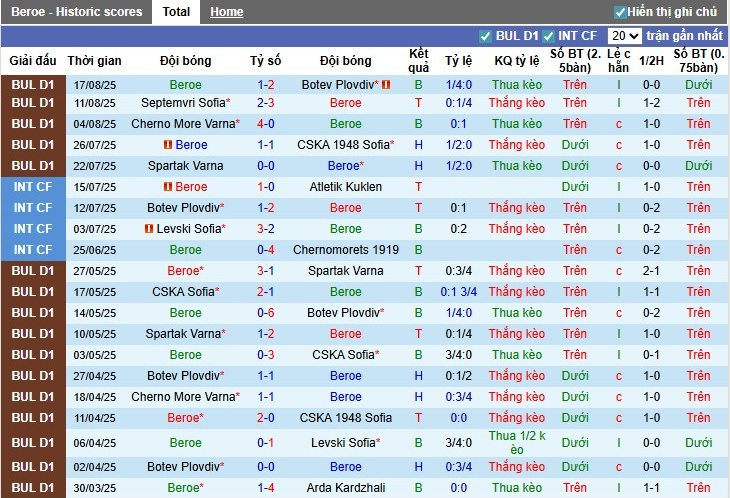The image size is (730, 498).
Task: Uncheck the INT CF league filter
Action: [549, 36]
